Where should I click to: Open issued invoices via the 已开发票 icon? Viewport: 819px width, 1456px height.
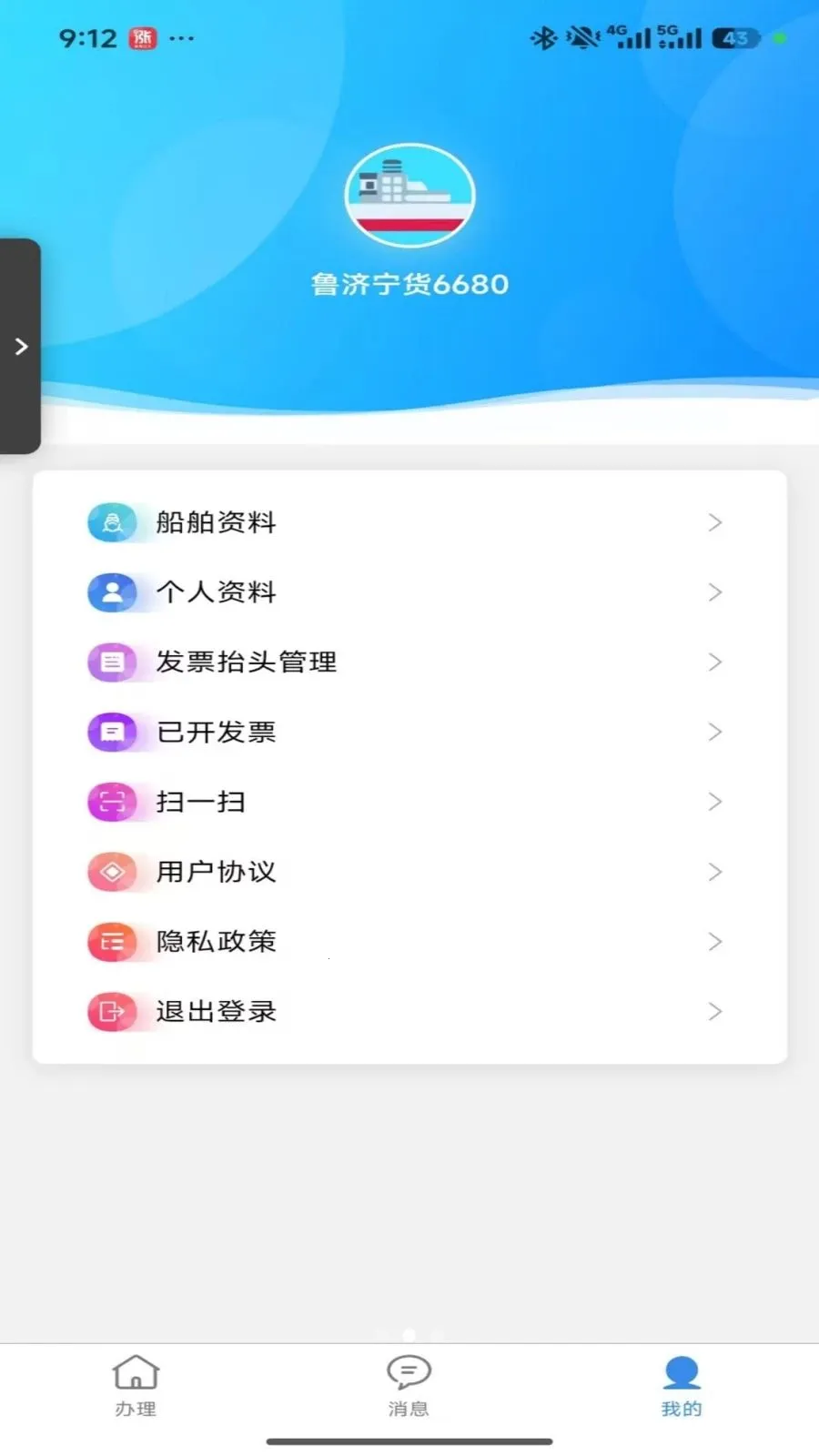pyautogui.click(x=112, y=732)
